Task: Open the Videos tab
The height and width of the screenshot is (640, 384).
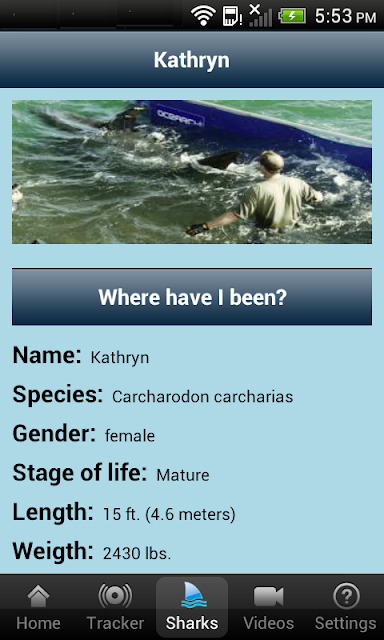Action: tap(269, 607)
